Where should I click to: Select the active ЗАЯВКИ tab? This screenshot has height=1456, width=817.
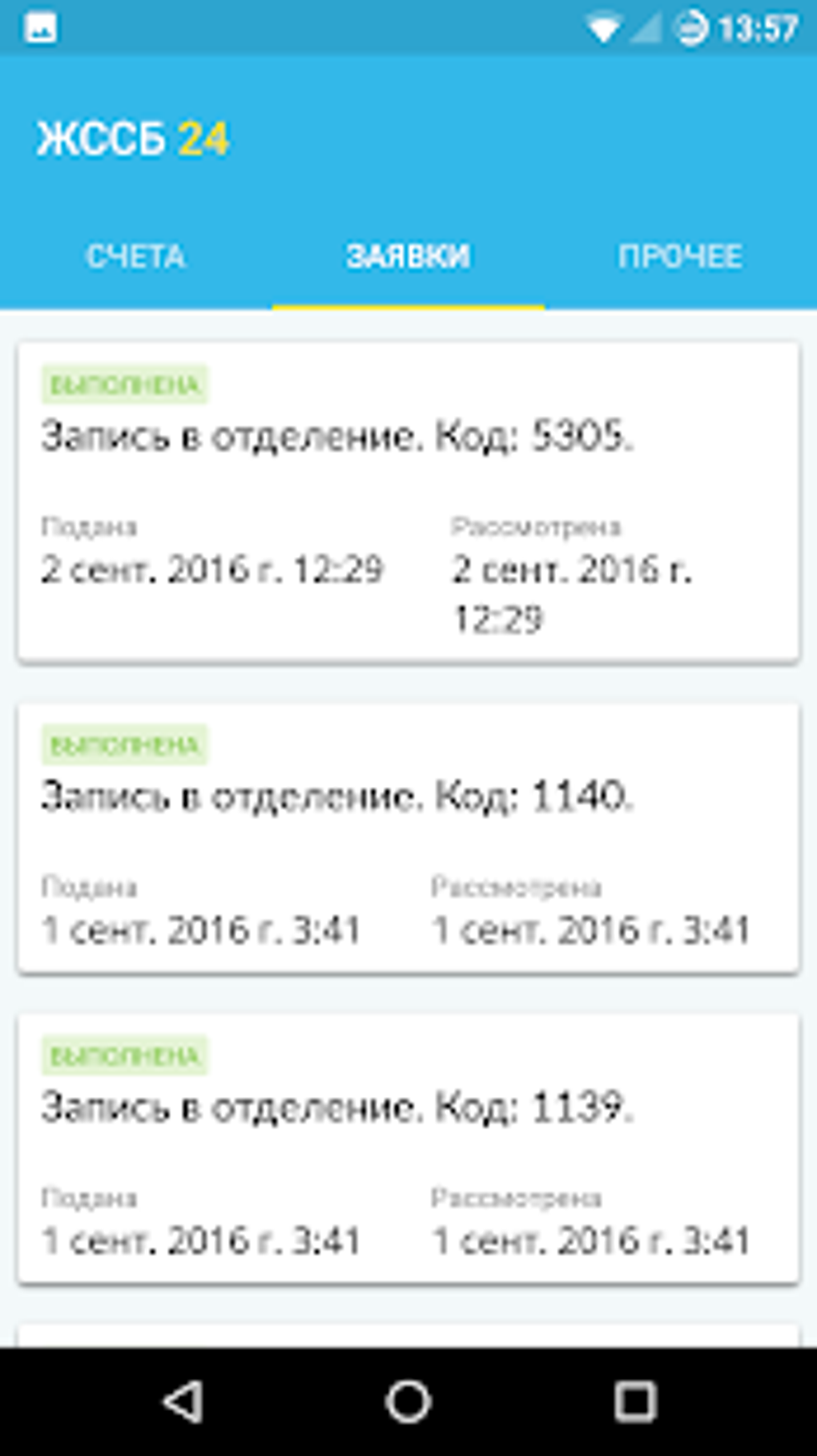(x=407, y=256)
